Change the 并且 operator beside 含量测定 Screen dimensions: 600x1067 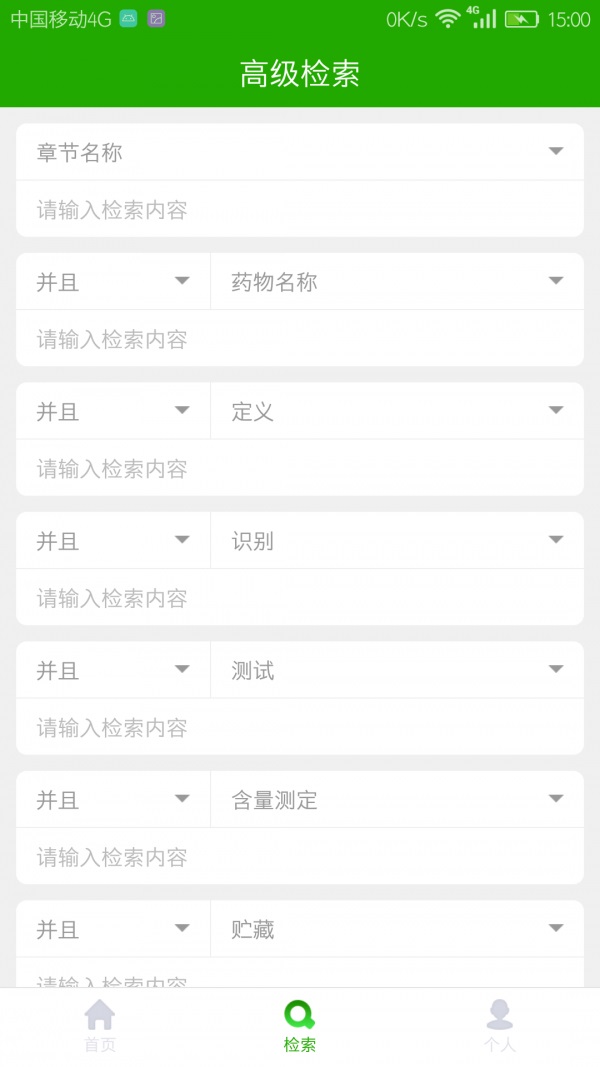click(113, 799)
